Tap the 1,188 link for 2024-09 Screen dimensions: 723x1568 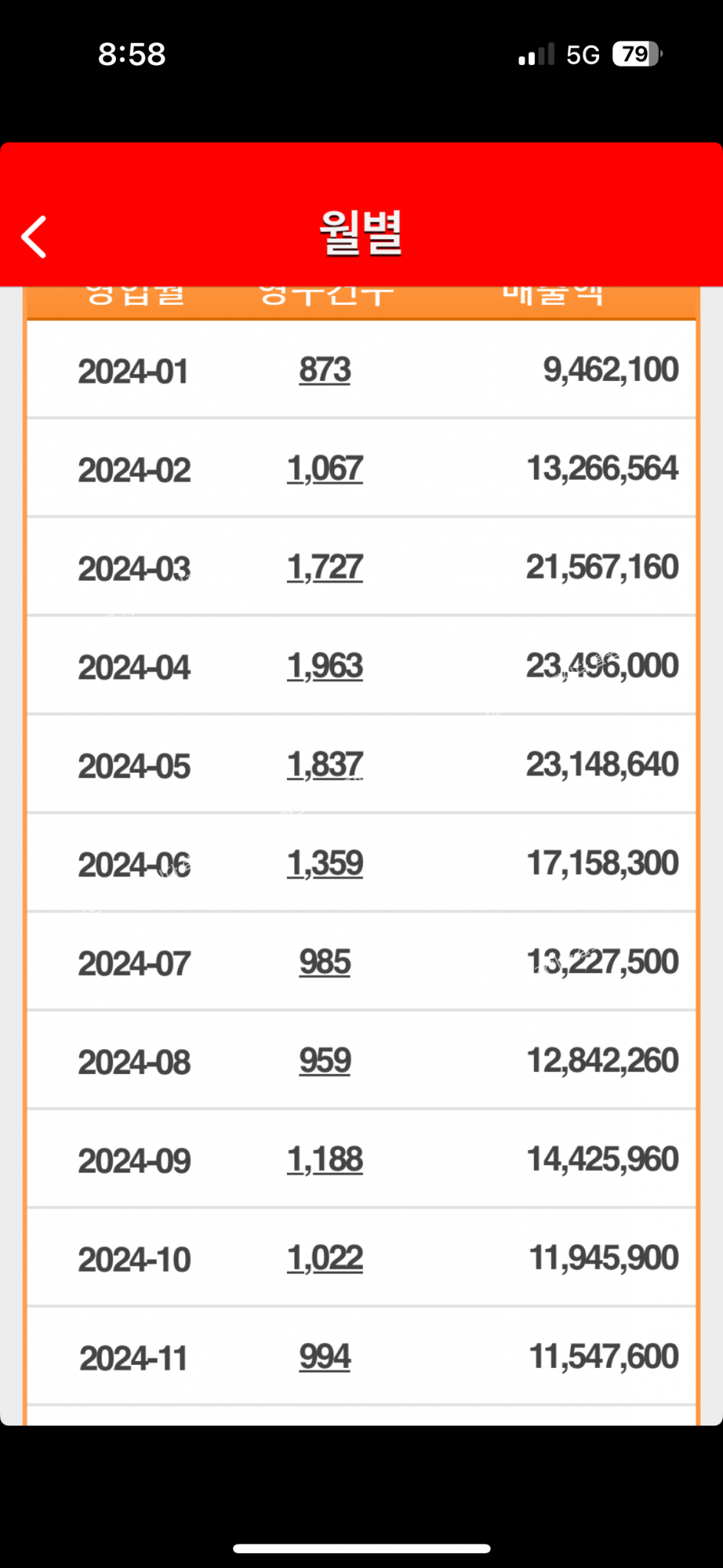[x=325, y=1160]
